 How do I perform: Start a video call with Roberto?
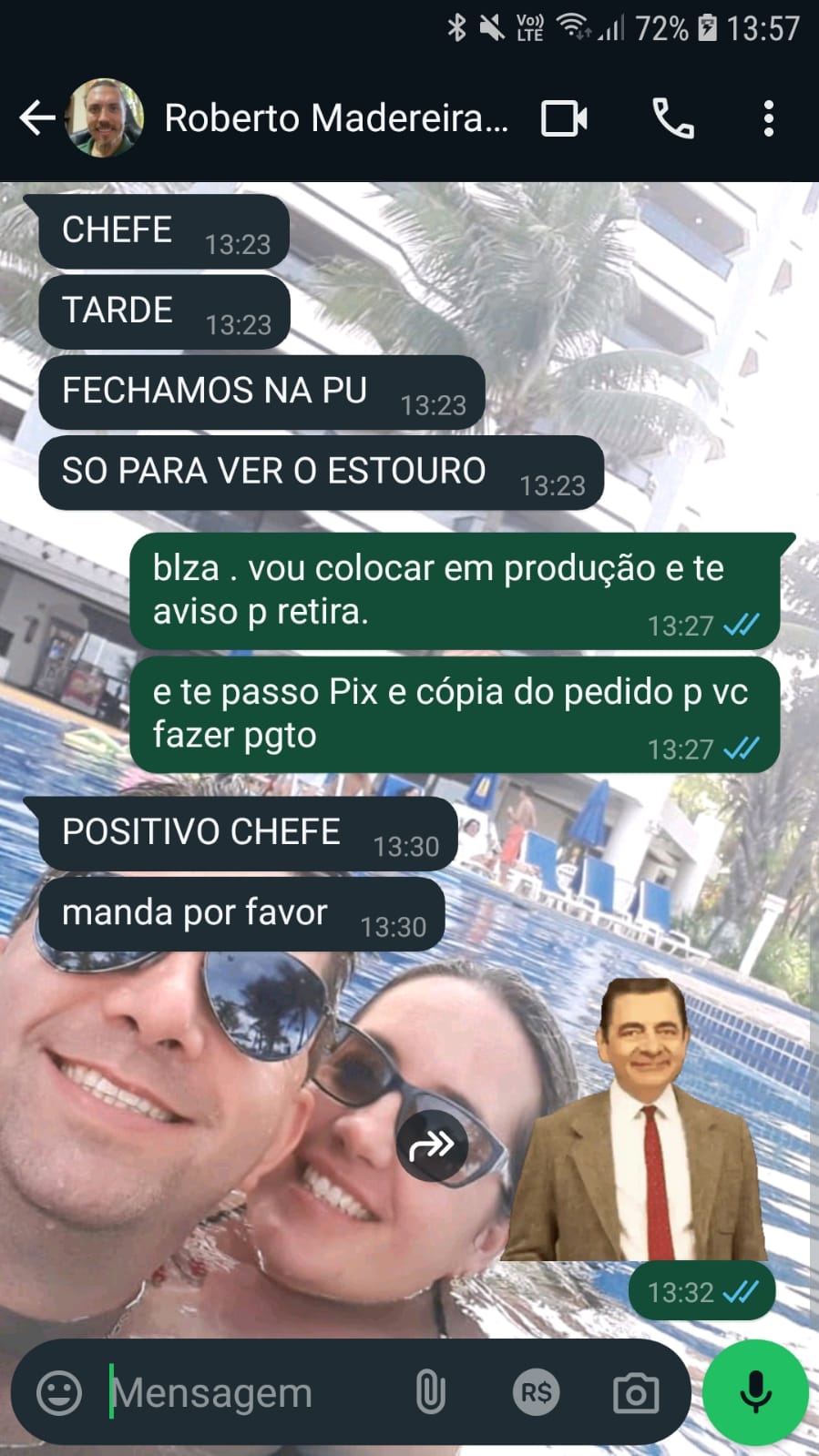pyautogui.click(x=564, y=118)
